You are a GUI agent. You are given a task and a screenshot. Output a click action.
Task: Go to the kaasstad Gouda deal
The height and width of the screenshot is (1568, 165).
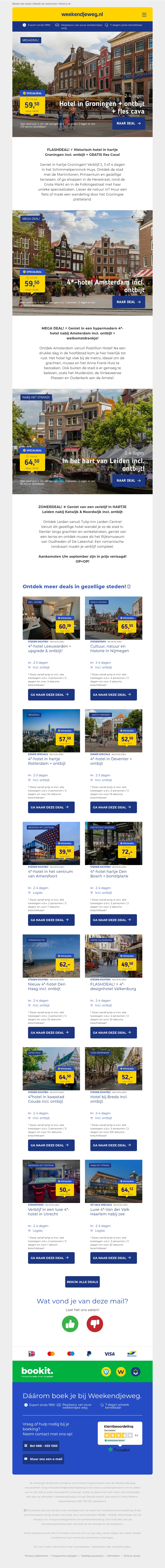click(51, 1145)
